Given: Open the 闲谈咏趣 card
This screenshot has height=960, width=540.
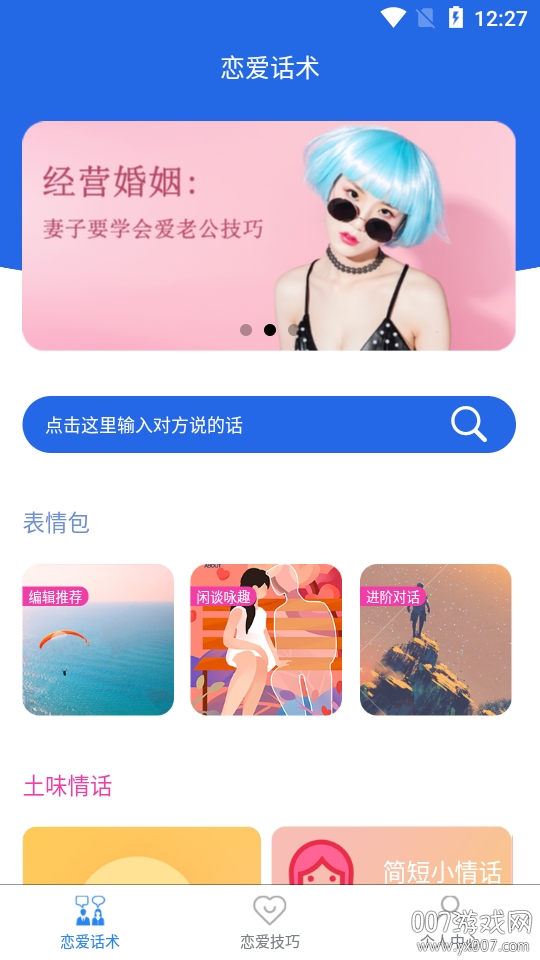Looking at the screenshot, I should pyautogui.click(x=266, y=639).
